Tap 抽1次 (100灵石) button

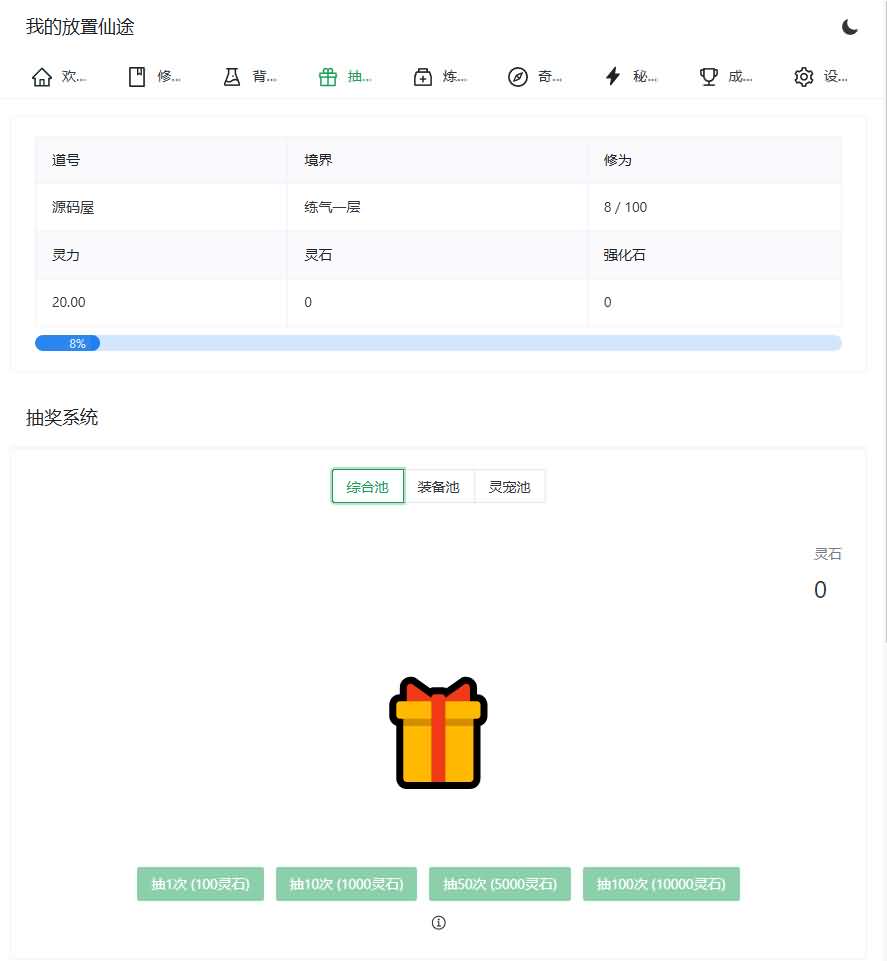[200, 884]
